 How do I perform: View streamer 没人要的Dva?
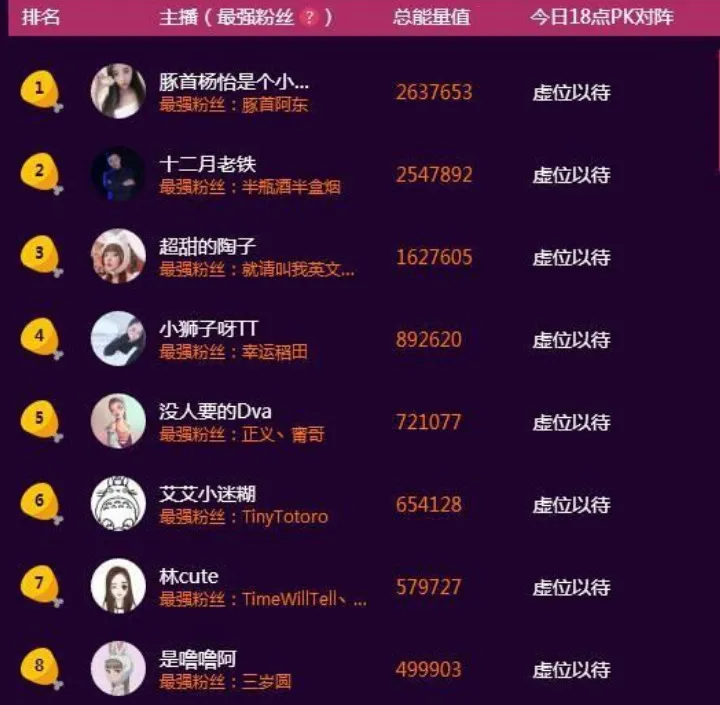pos(215,412)
